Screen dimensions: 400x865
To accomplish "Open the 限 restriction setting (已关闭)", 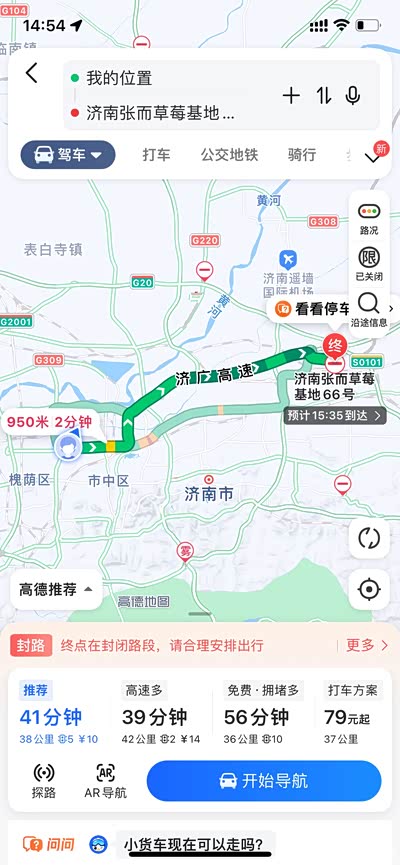I will point(369,264).
